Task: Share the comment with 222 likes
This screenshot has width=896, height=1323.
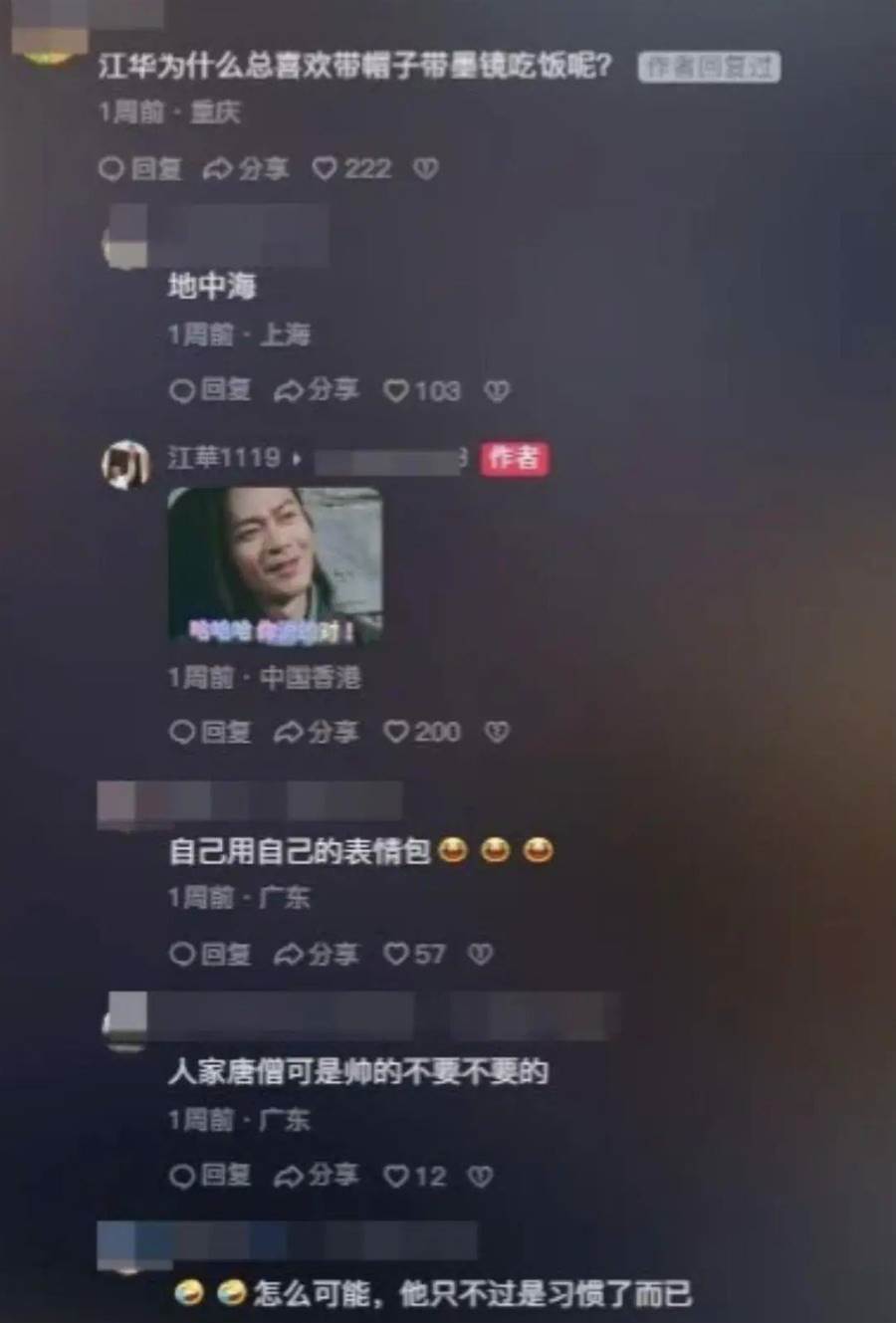Action: click(x=246, y=168)
